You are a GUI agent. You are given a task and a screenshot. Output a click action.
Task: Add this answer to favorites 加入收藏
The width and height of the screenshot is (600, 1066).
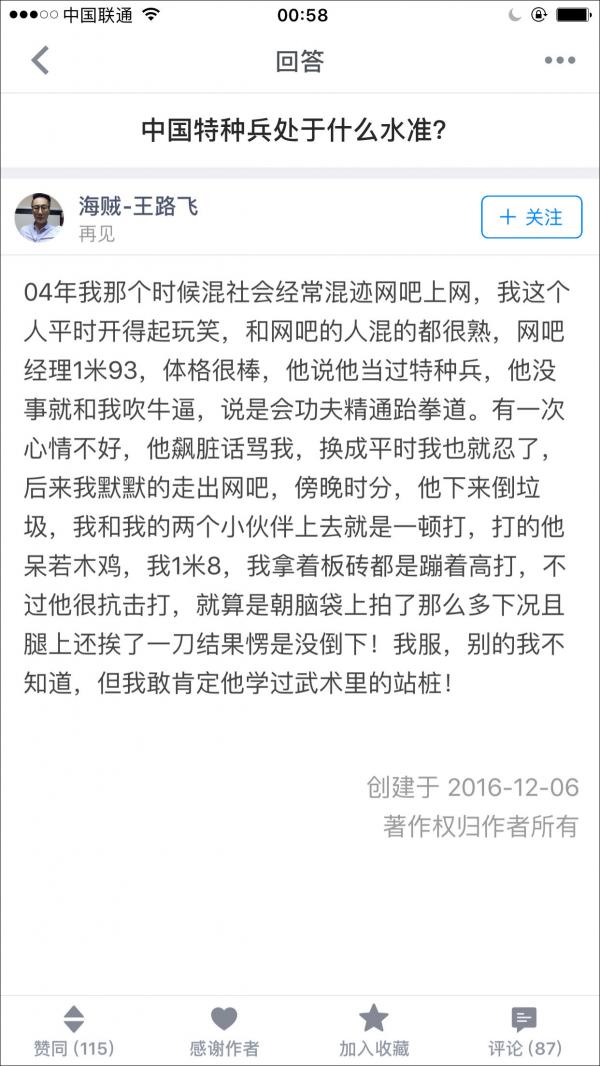[x=374, y=1030]
